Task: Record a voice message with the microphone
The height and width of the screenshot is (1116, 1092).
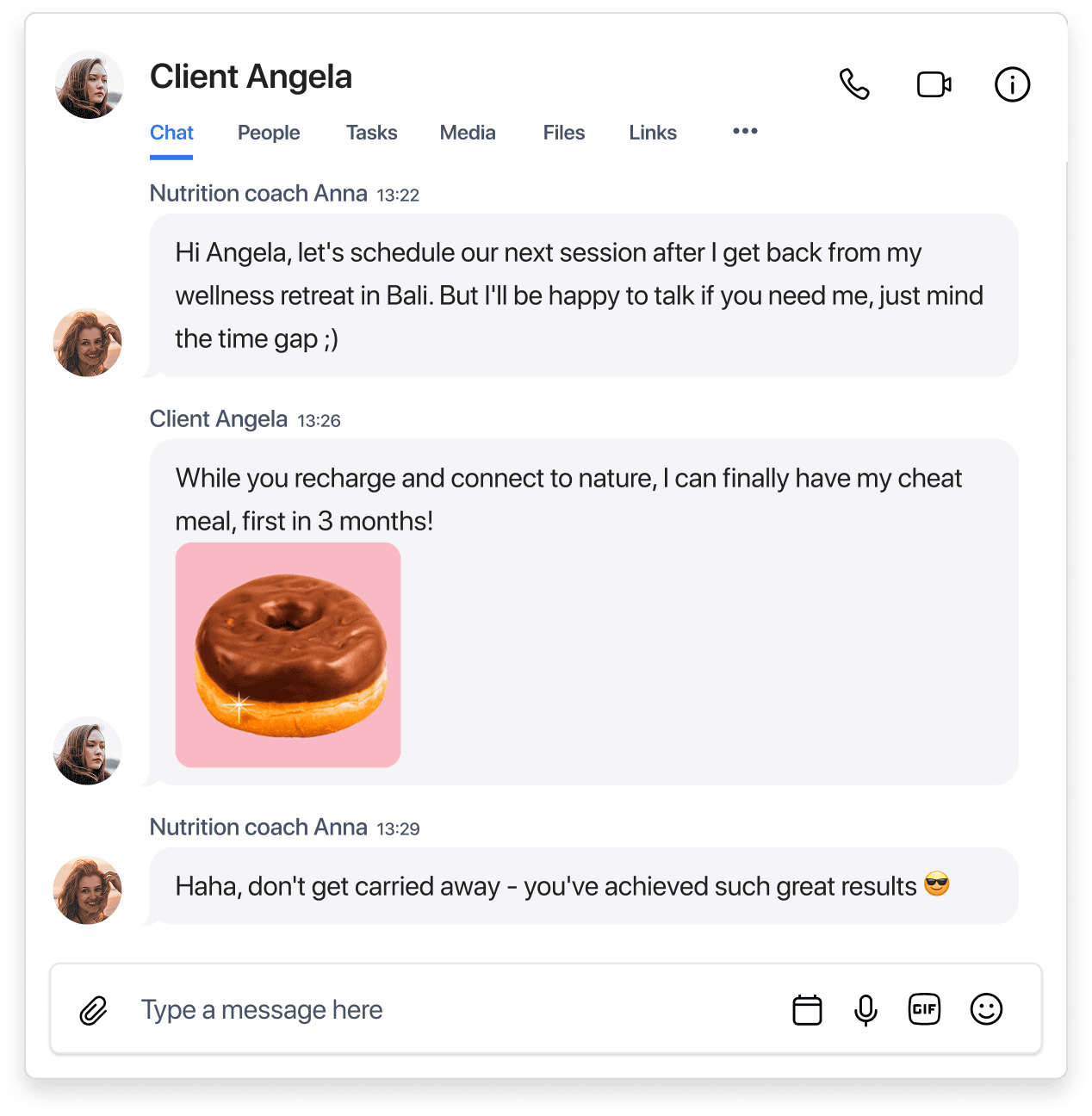Action: [866, 1009]
